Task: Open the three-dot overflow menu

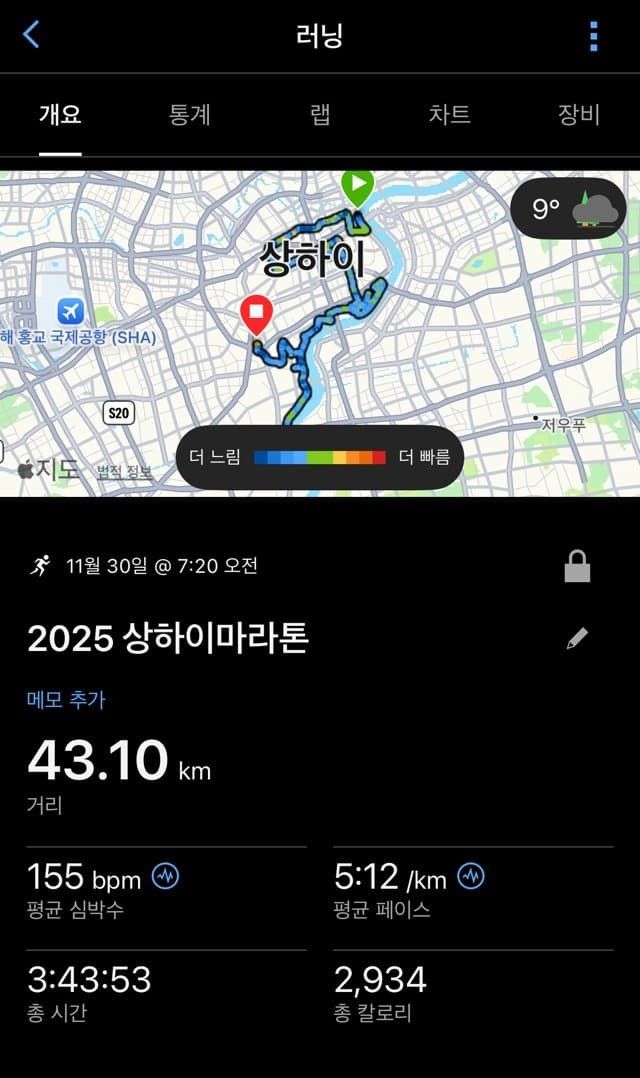Action: coord(593,36)
